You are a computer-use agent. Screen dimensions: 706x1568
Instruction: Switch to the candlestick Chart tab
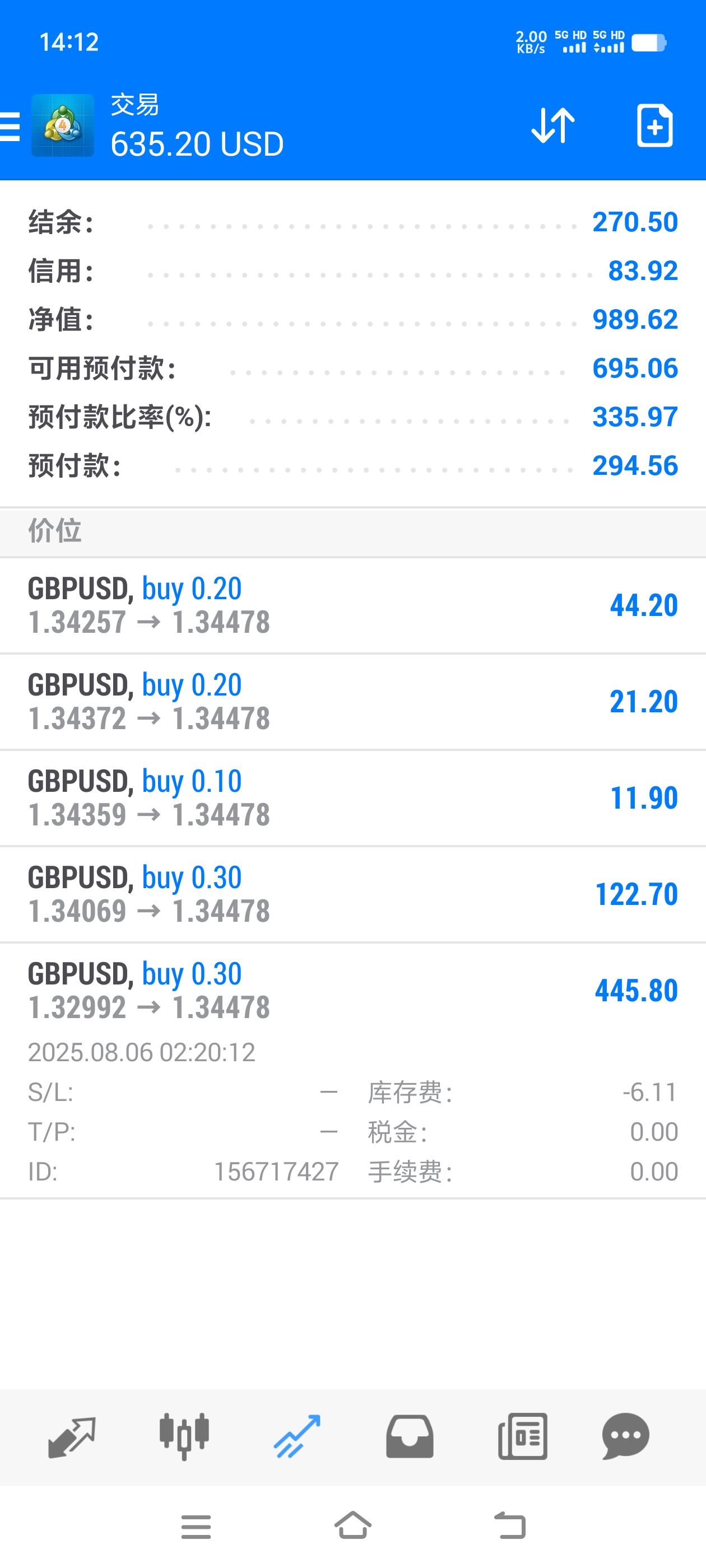184,1436
